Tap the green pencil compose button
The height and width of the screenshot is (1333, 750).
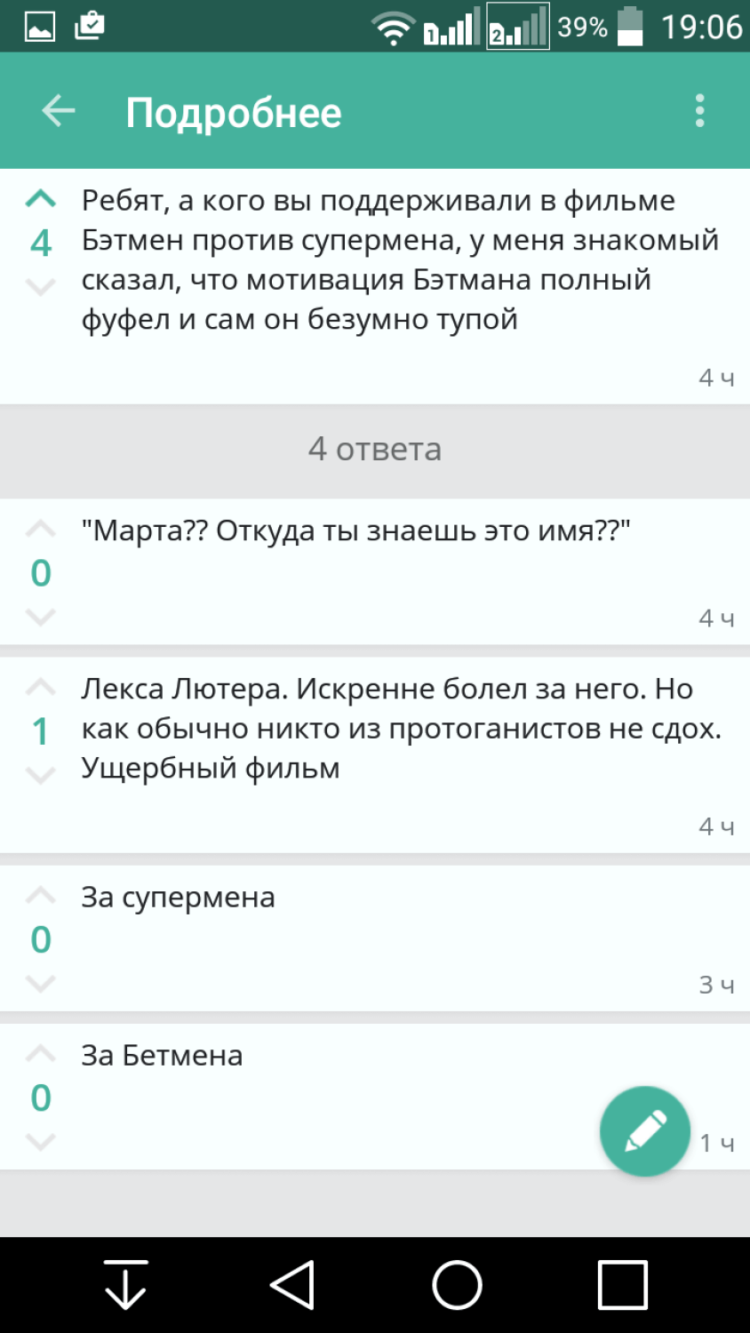click(645, 1130)
